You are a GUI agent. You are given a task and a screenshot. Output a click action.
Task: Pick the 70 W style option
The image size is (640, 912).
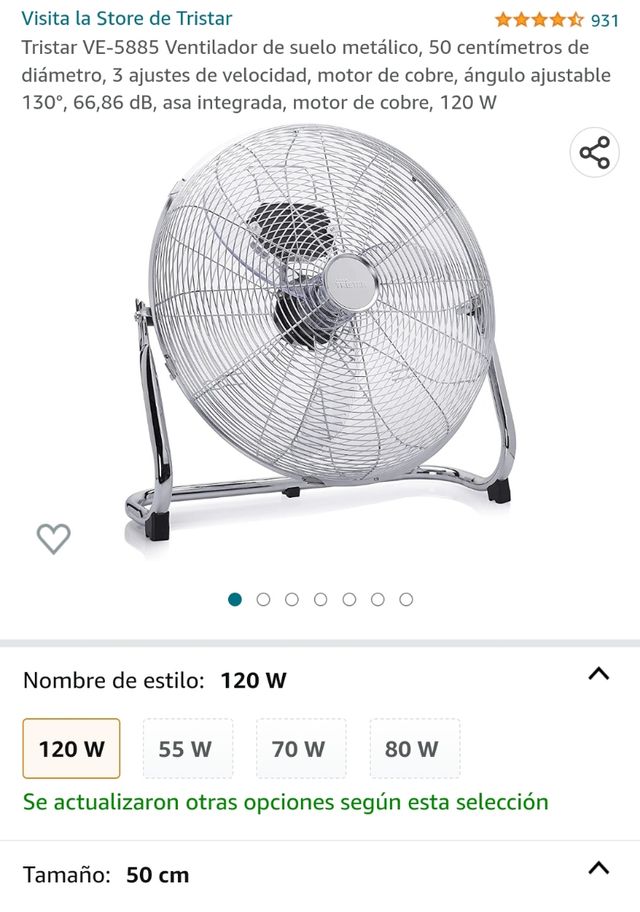pos(299,748)
